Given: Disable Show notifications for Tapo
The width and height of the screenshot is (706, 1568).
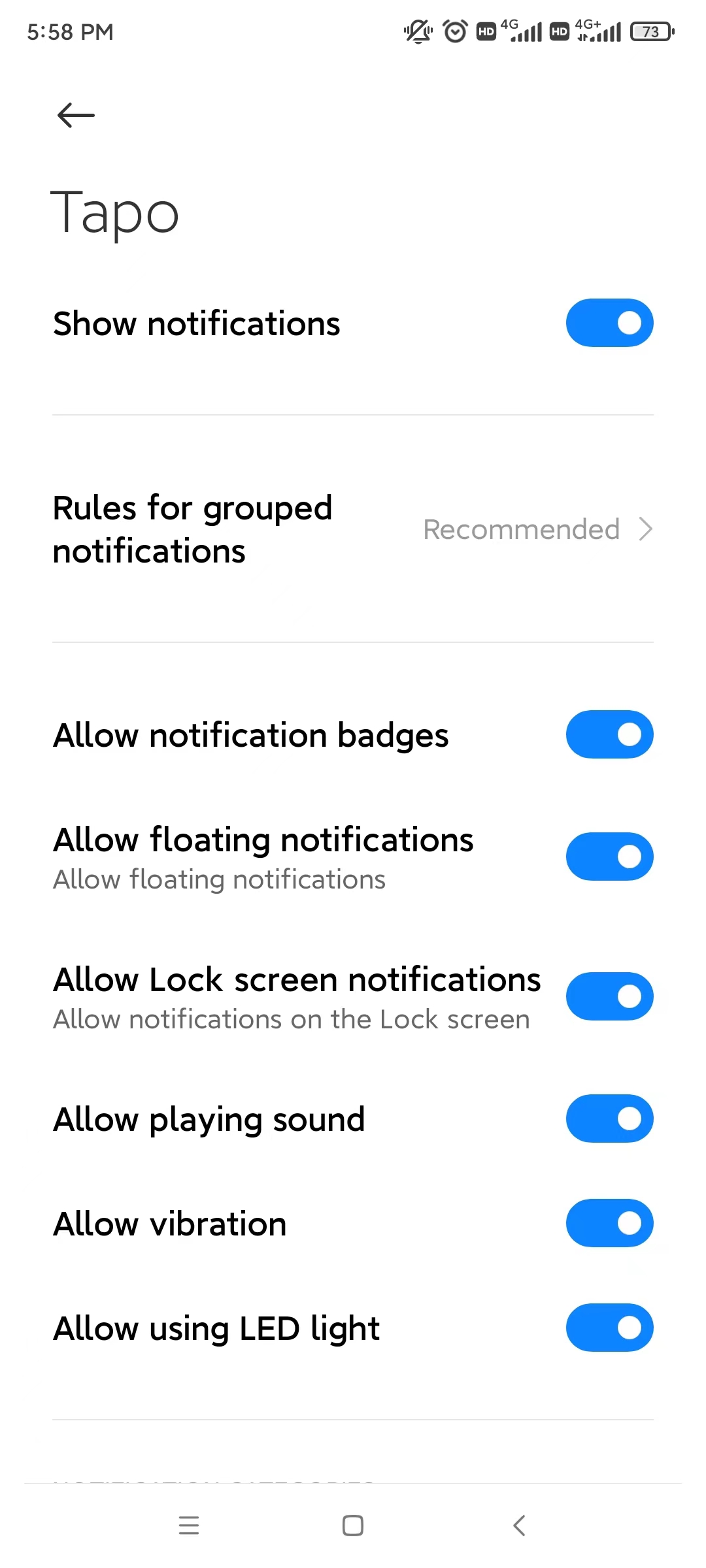Looking at the screenshot, I should (x=609, y=322).
